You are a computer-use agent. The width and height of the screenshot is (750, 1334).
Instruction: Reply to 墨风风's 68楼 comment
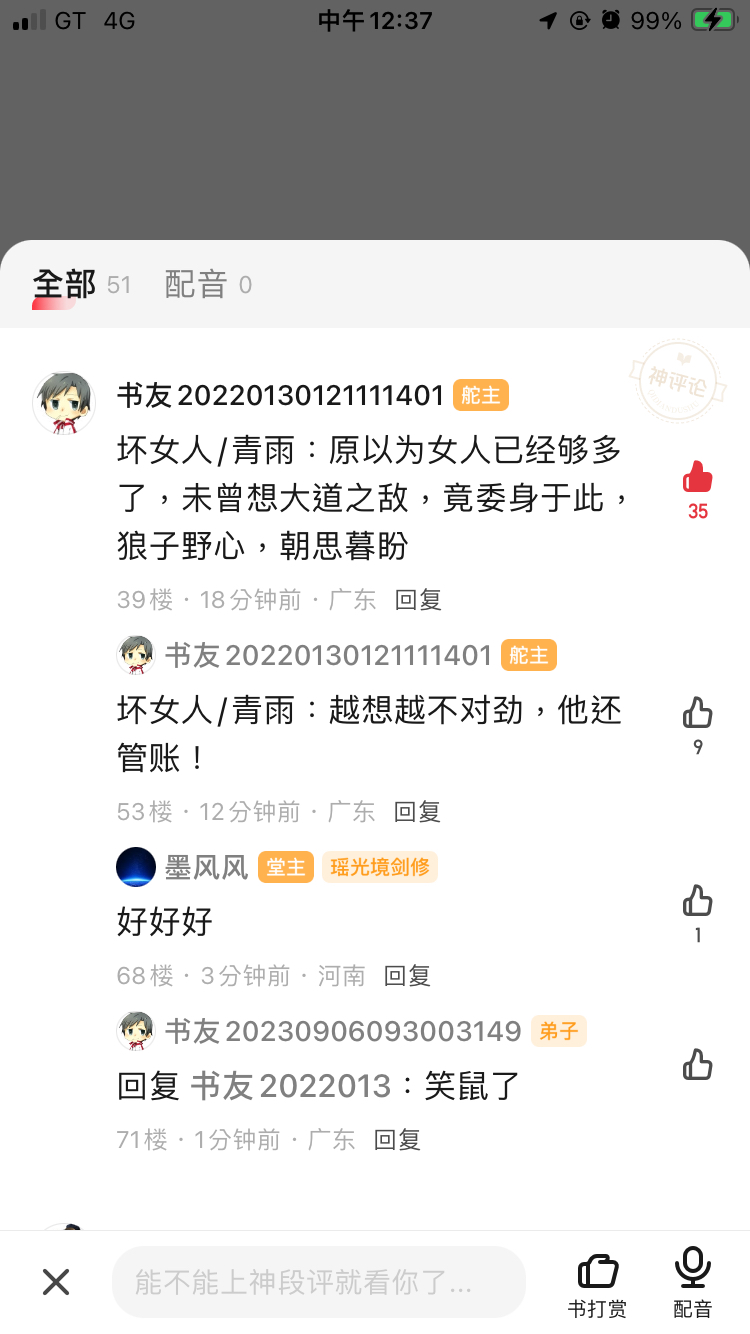coord(407,976)
